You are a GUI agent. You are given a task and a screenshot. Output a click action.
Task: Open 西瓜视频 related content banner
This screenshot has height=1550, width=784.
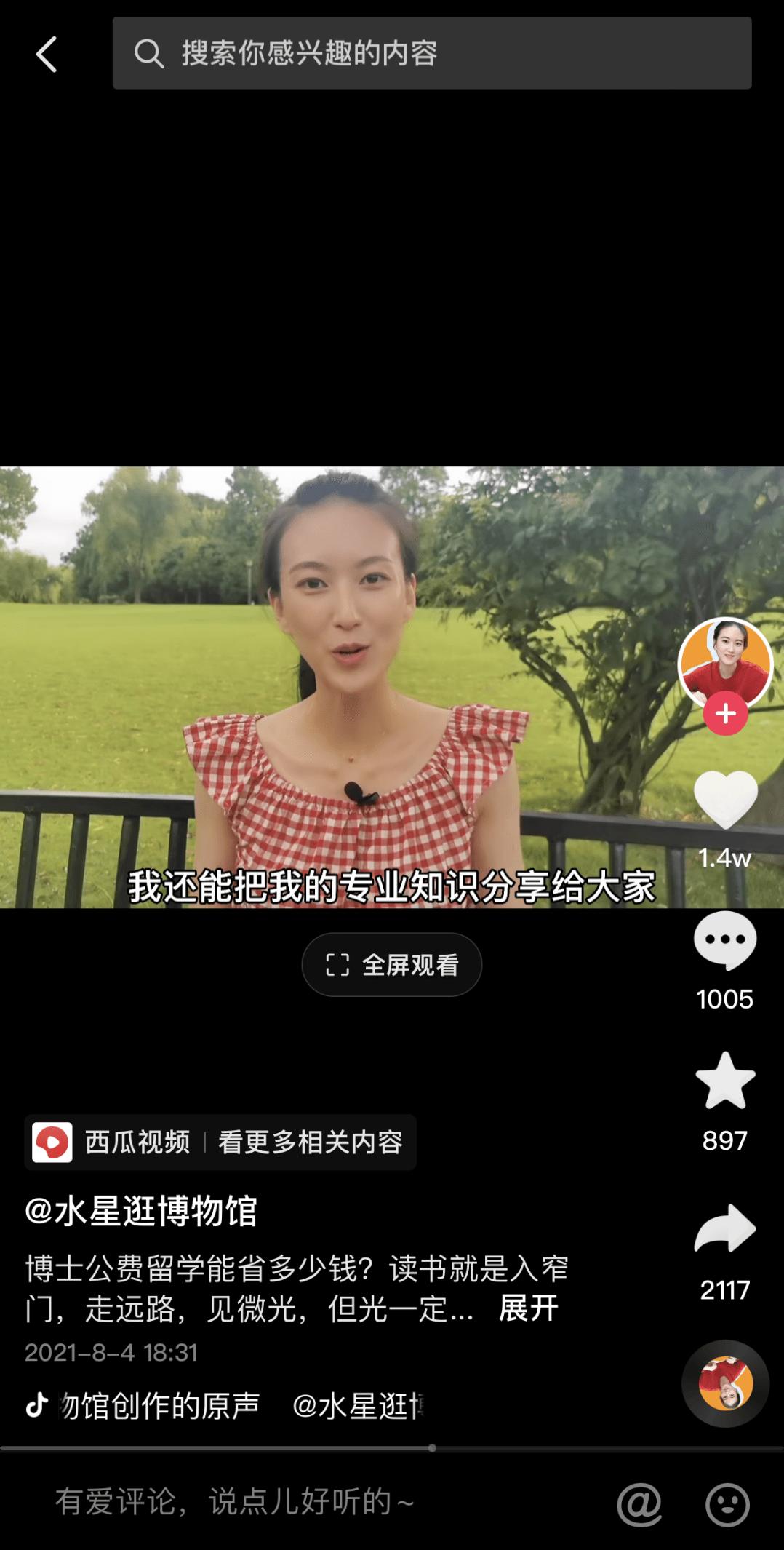(x=220, y=1142)
